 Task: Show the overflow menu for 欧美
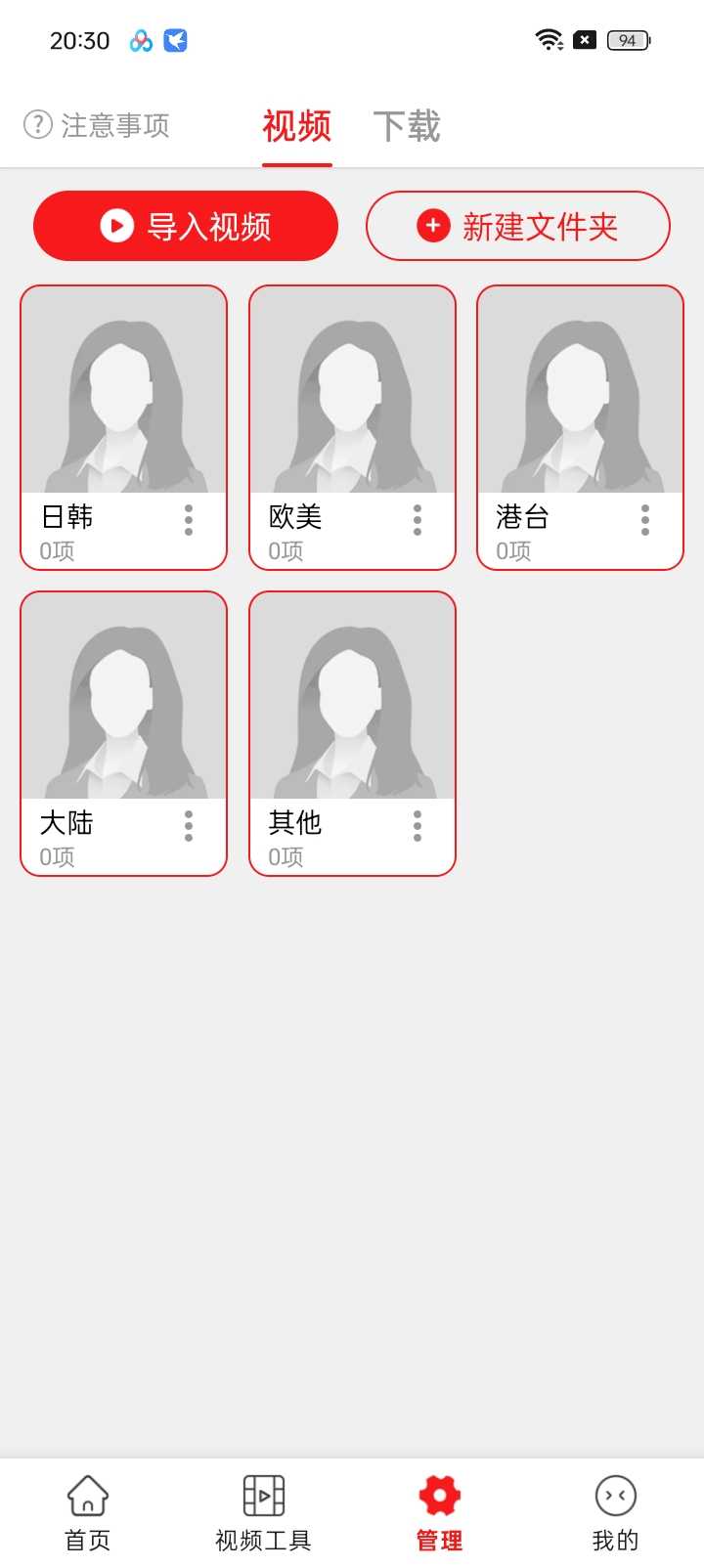pos(418,520)
